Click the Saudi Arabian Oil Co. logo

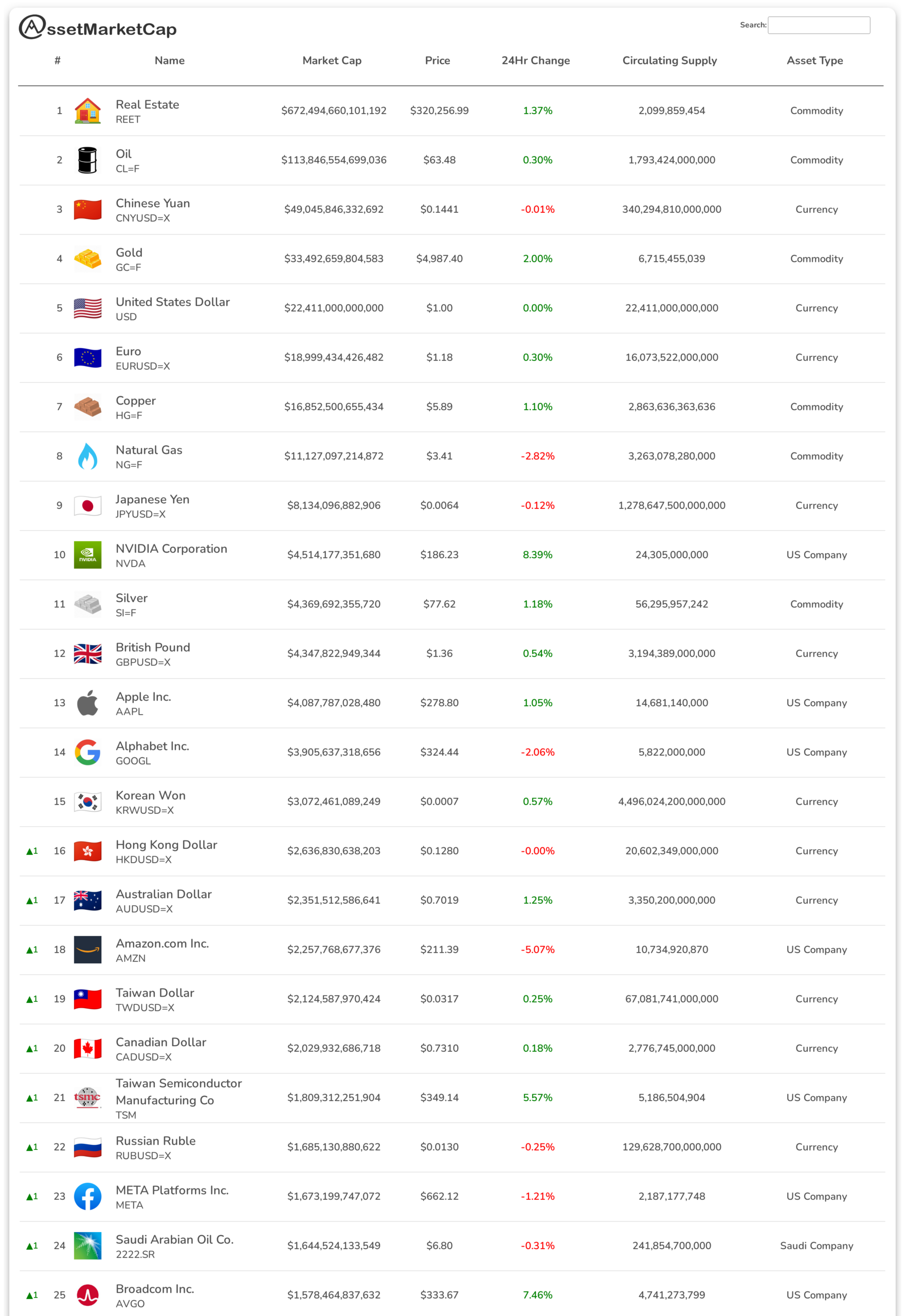88,1246
